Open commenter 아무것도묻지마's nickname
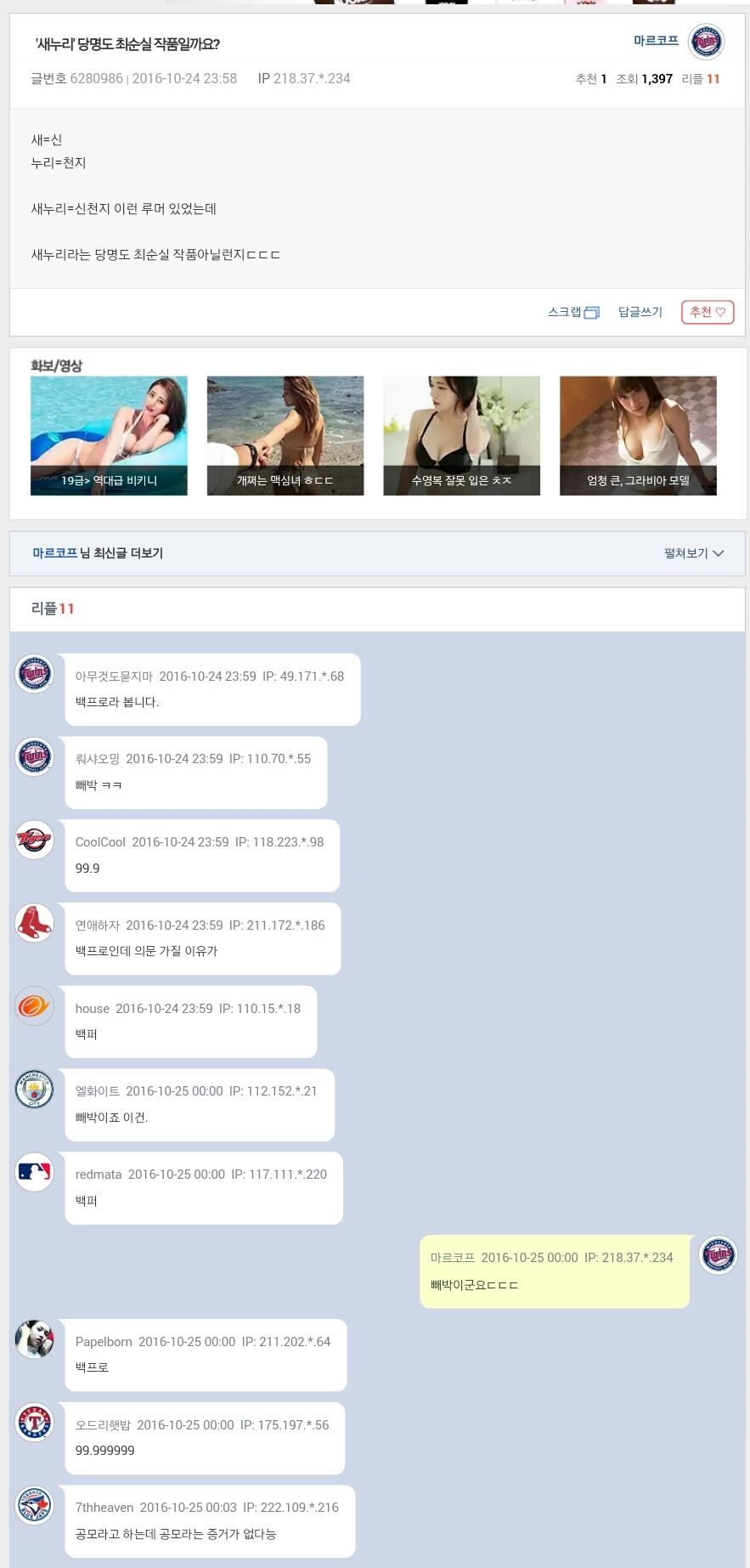The image size is (750, 1568). (x=114, y=676)
